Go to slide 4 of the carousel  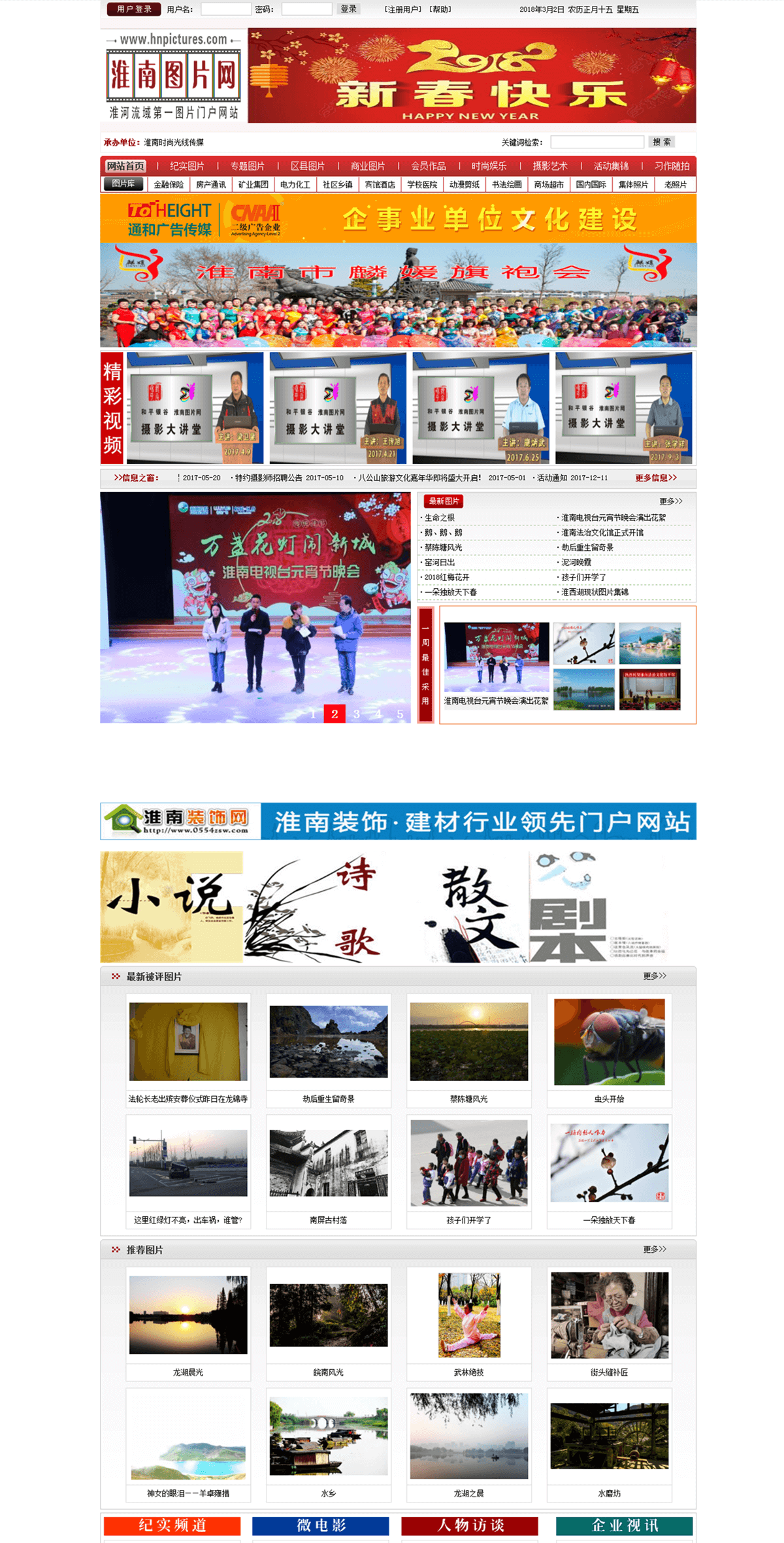coord(378,714)
